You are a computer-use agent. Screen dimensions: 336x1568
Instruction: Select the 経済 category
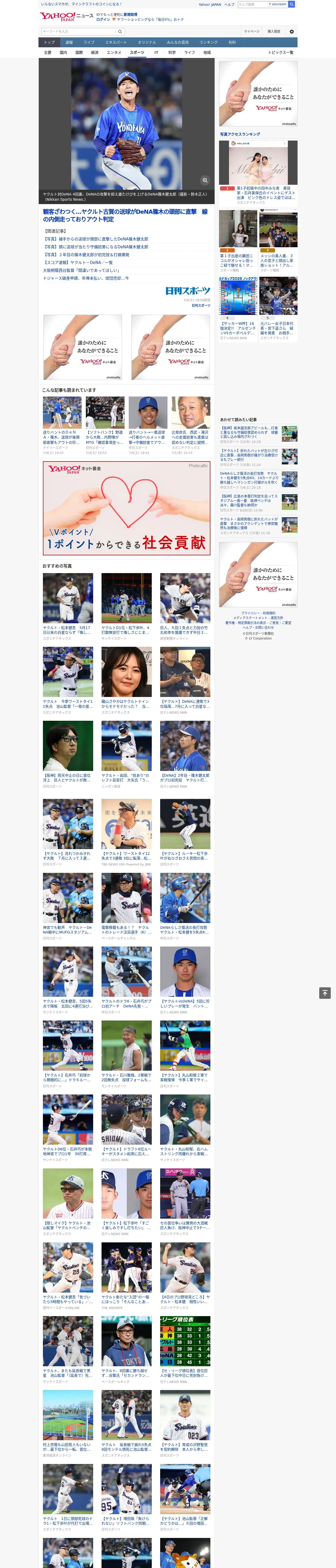(94, 52)
